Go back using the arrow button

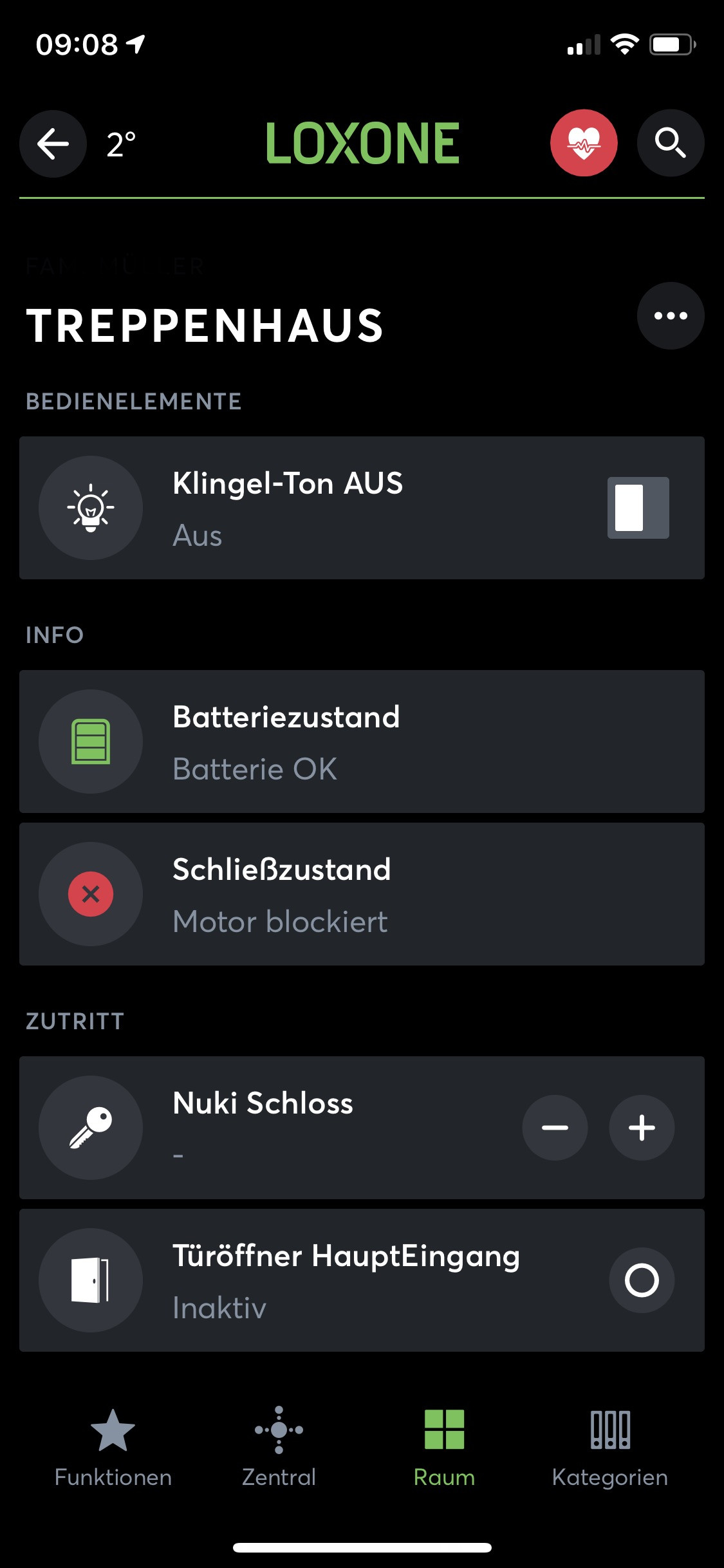pos(53,143)
